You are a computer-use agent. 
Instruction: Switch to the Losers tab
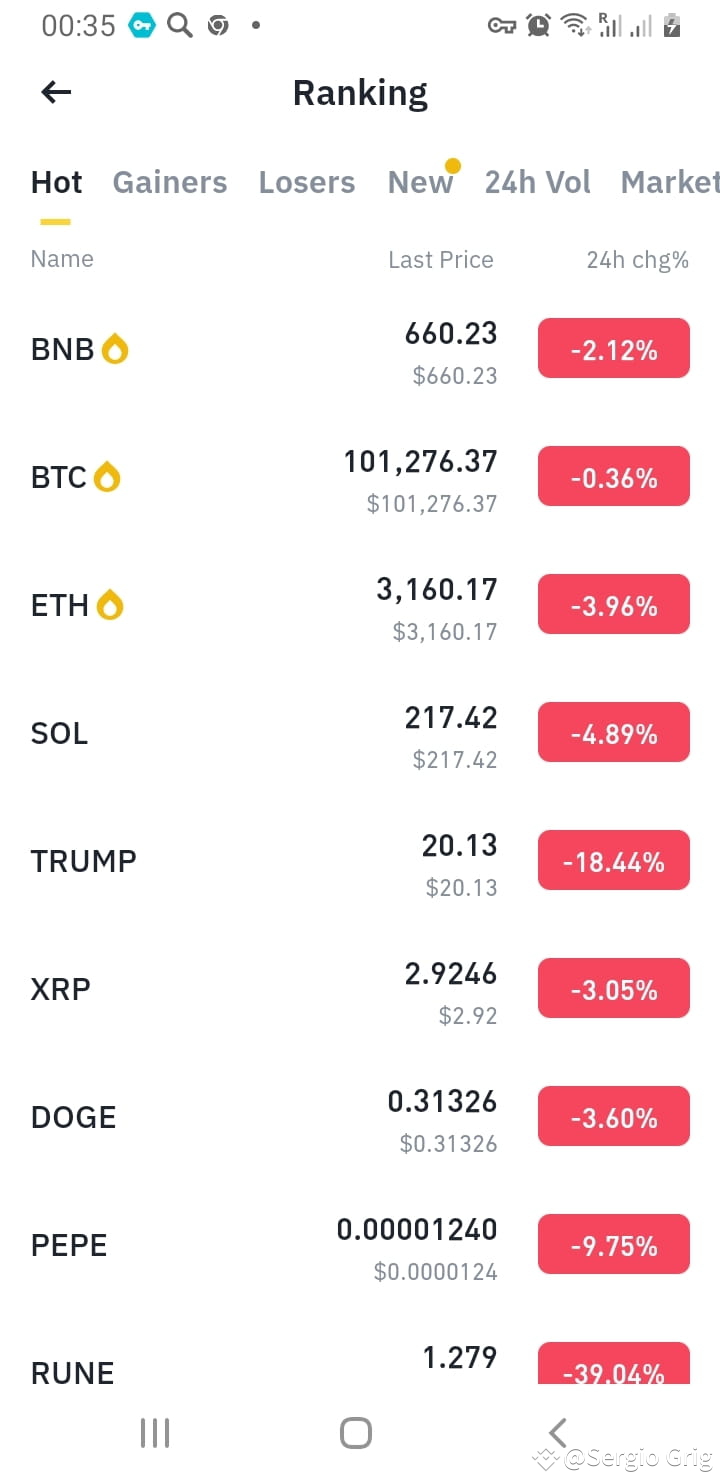coord(307,182)
